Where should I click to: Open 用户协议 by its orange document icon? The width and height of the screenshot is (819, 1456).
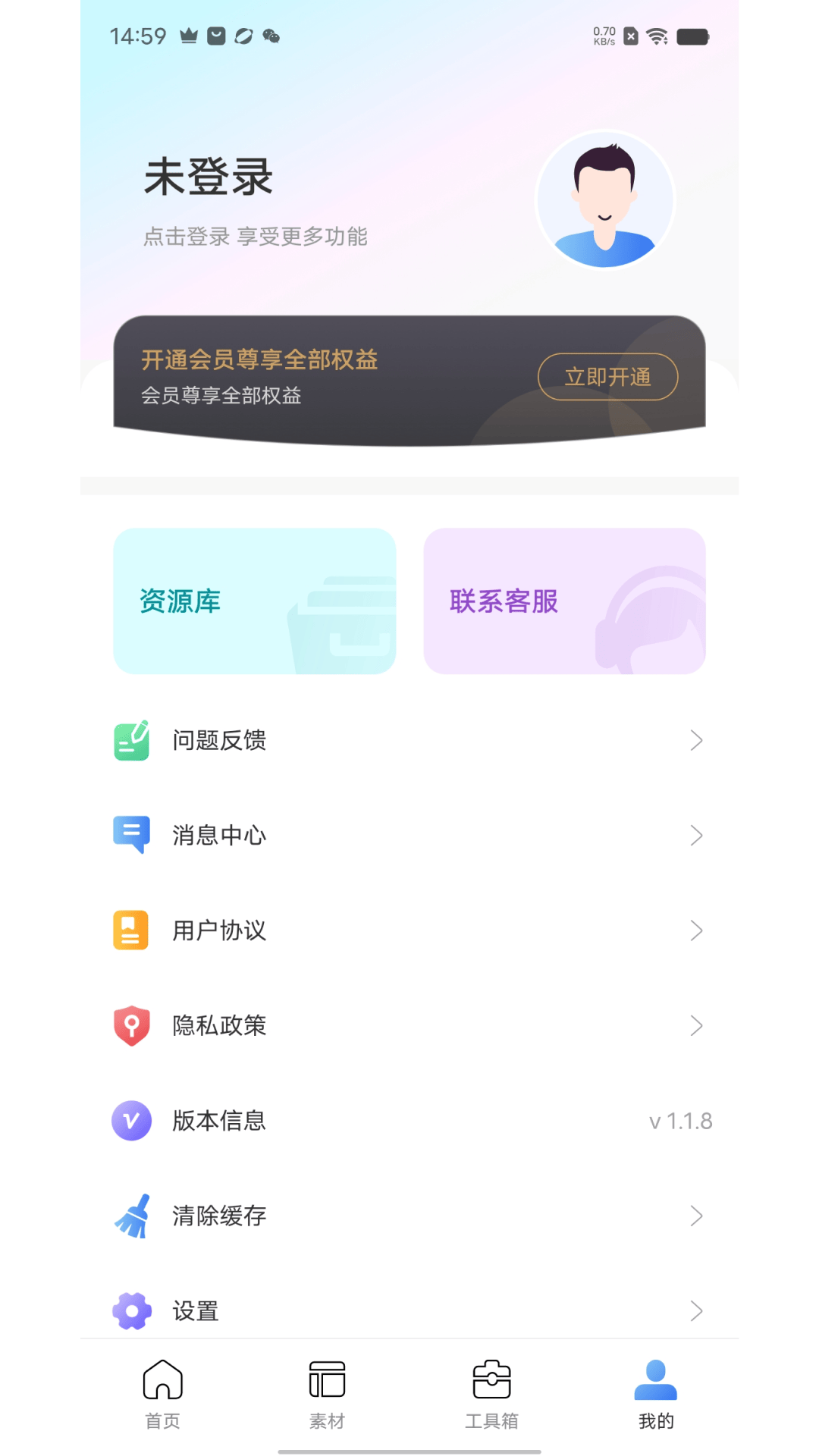pyautogui.click(x=130, y=930)
